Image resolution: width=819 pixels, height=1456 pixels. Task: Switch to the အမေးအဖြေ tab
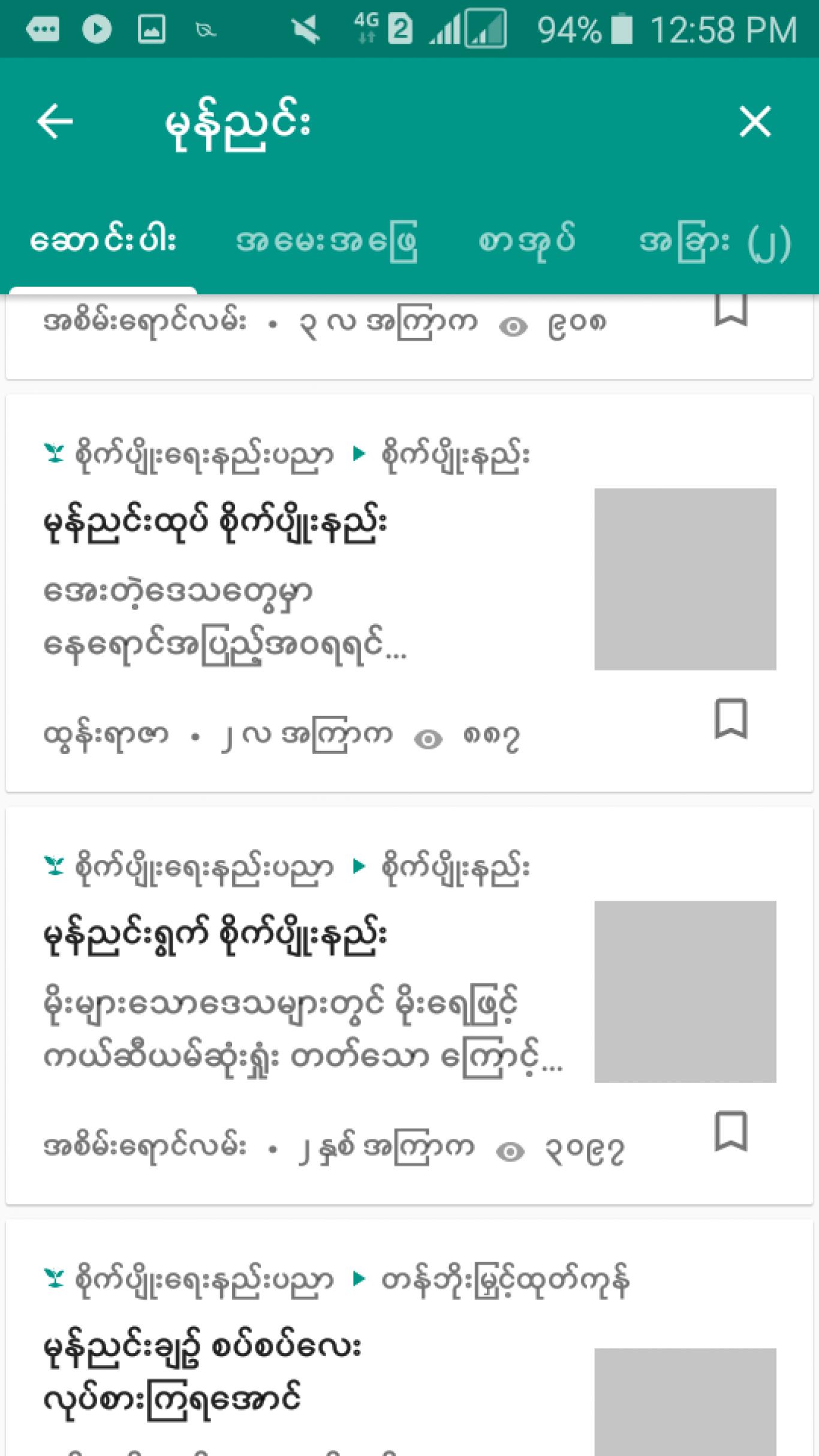coord(327,242)
